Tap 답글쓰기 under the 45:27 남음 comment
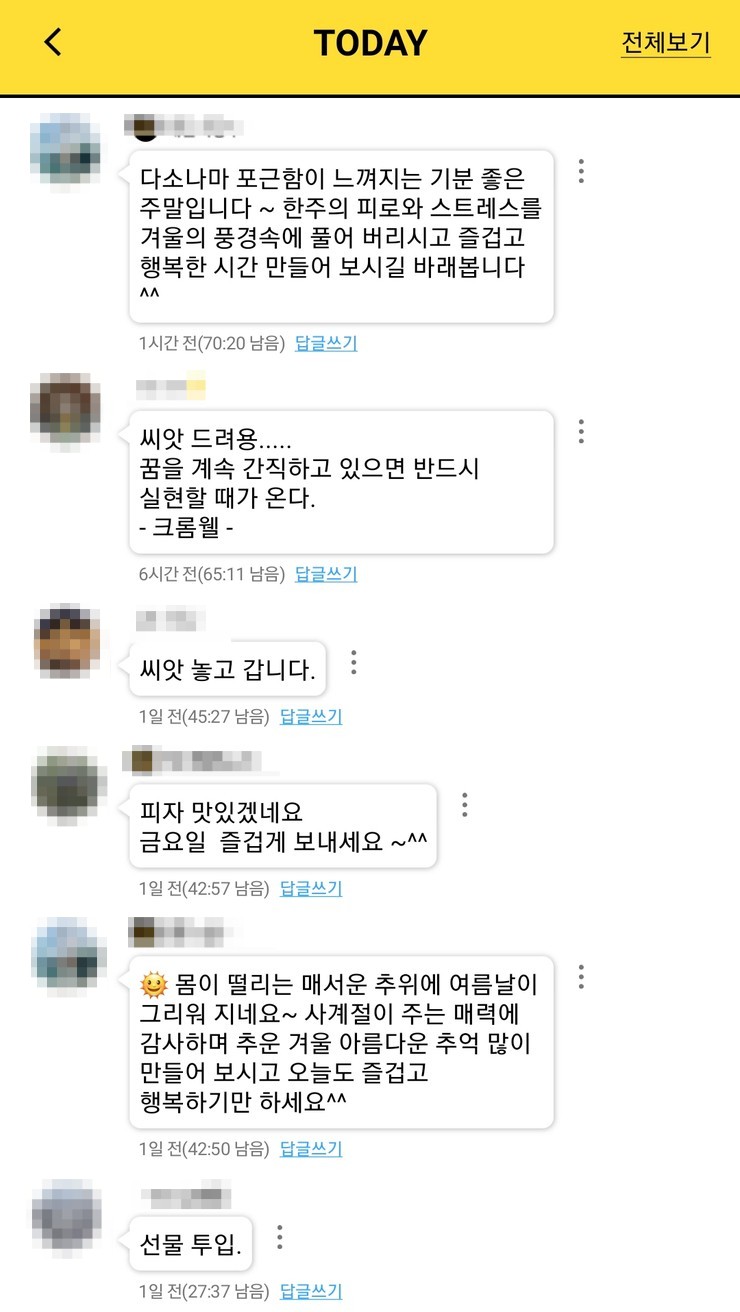Screen dimensions: 740x1312 tap(311, 717)
